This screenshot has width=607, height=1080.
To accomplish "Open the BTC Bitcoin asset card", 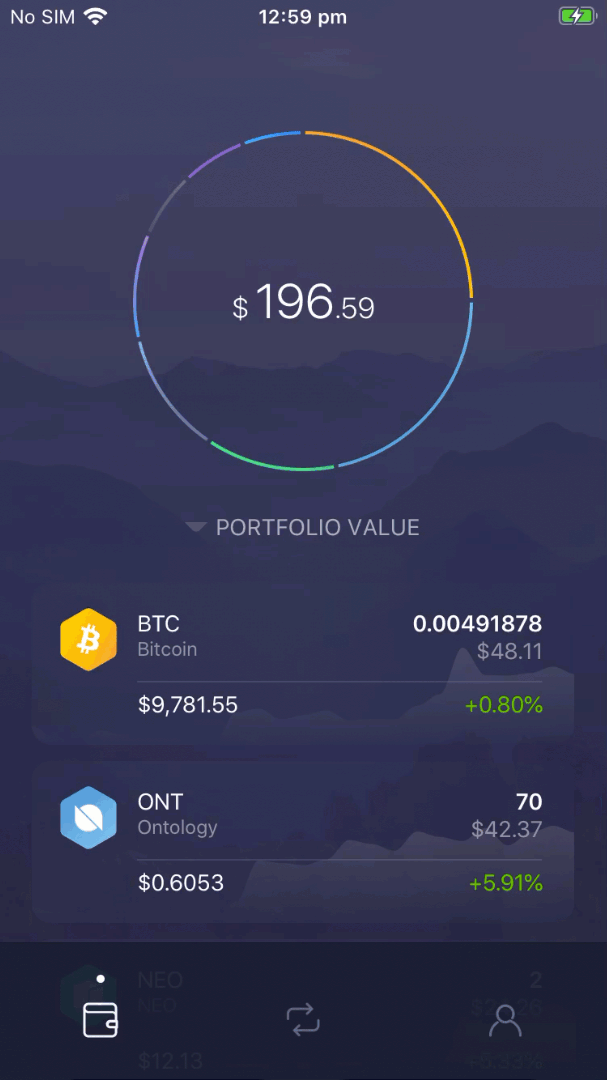I will tap(303, 664).
